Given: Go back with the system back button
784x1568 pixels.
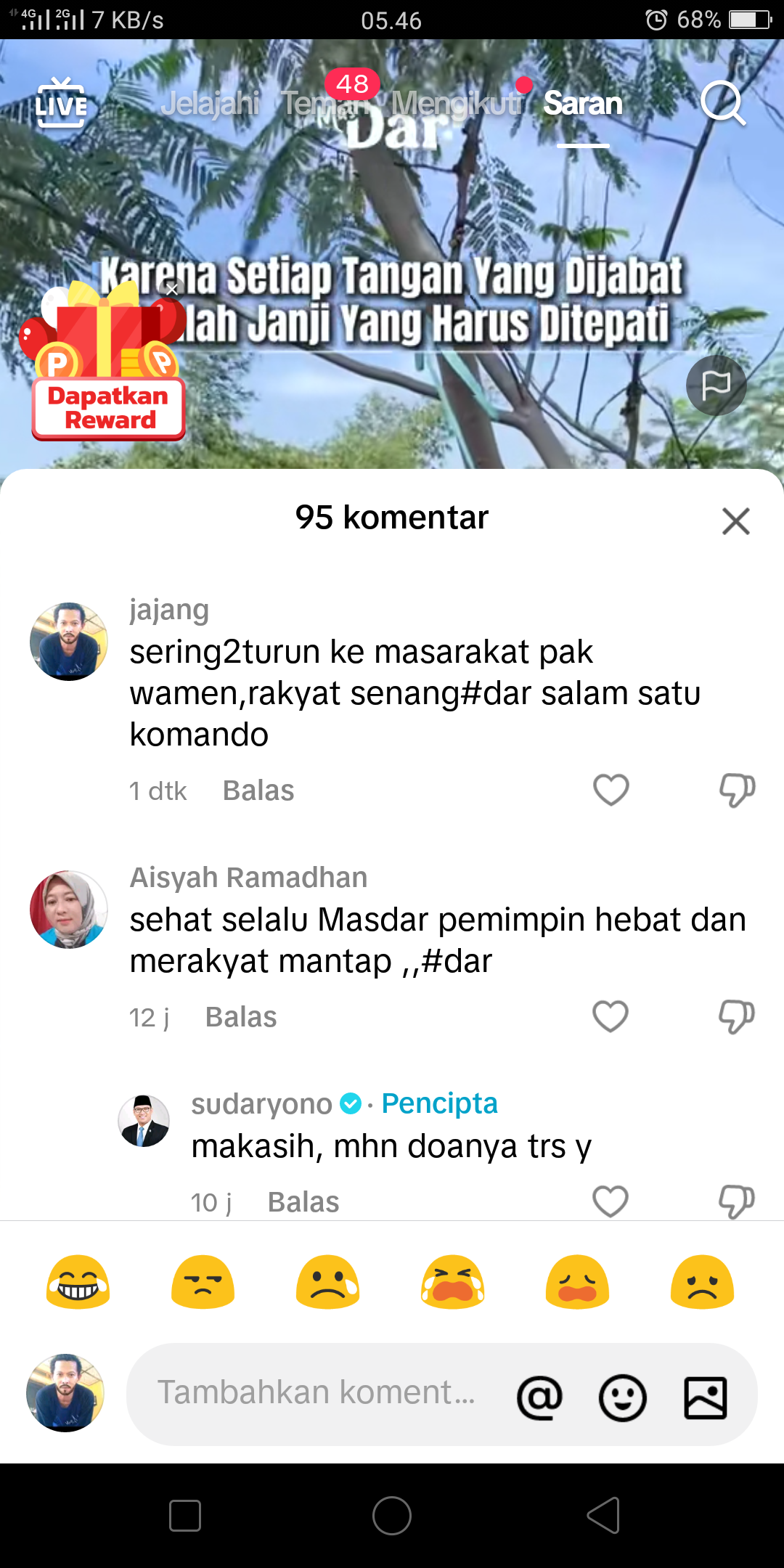Looking at the screenshot, I should click(603, 1516).
